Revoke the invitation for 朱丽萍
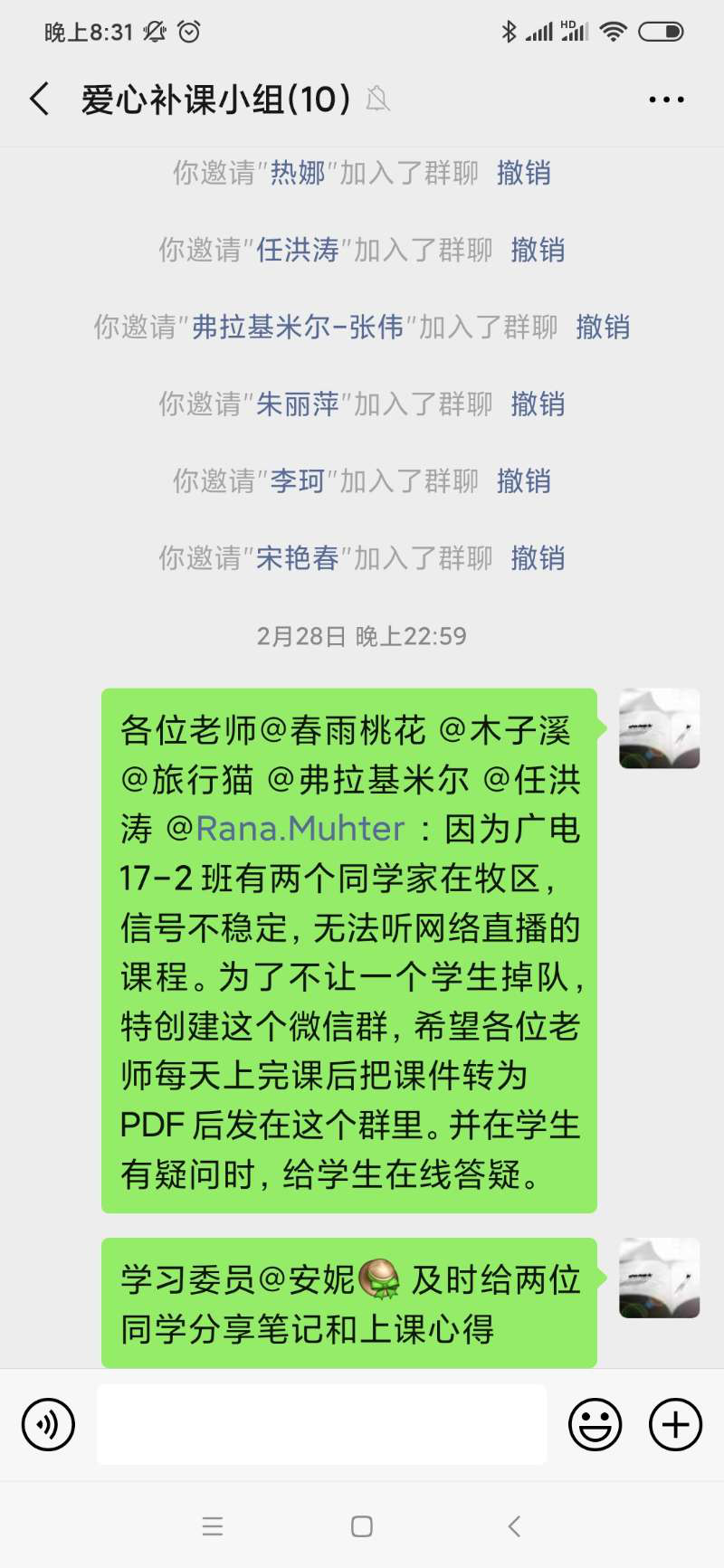Image resolution: width=724 pixels, height=1568 pixels. (x=538, y=404)
